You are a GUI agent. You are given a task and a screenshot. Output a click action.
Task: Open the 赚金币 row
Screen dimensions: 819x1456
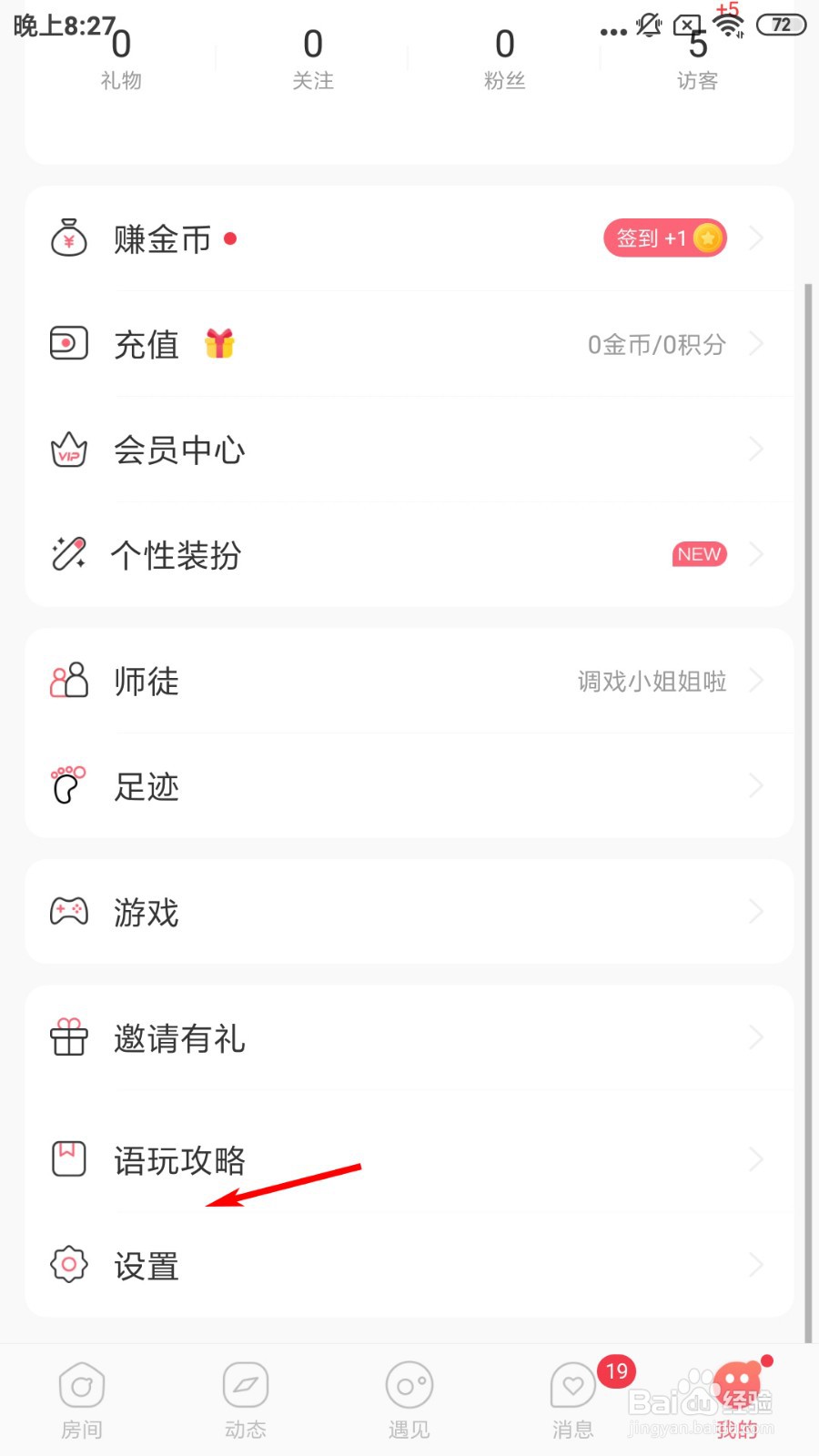pyautogui.click(x=409, y=238)
